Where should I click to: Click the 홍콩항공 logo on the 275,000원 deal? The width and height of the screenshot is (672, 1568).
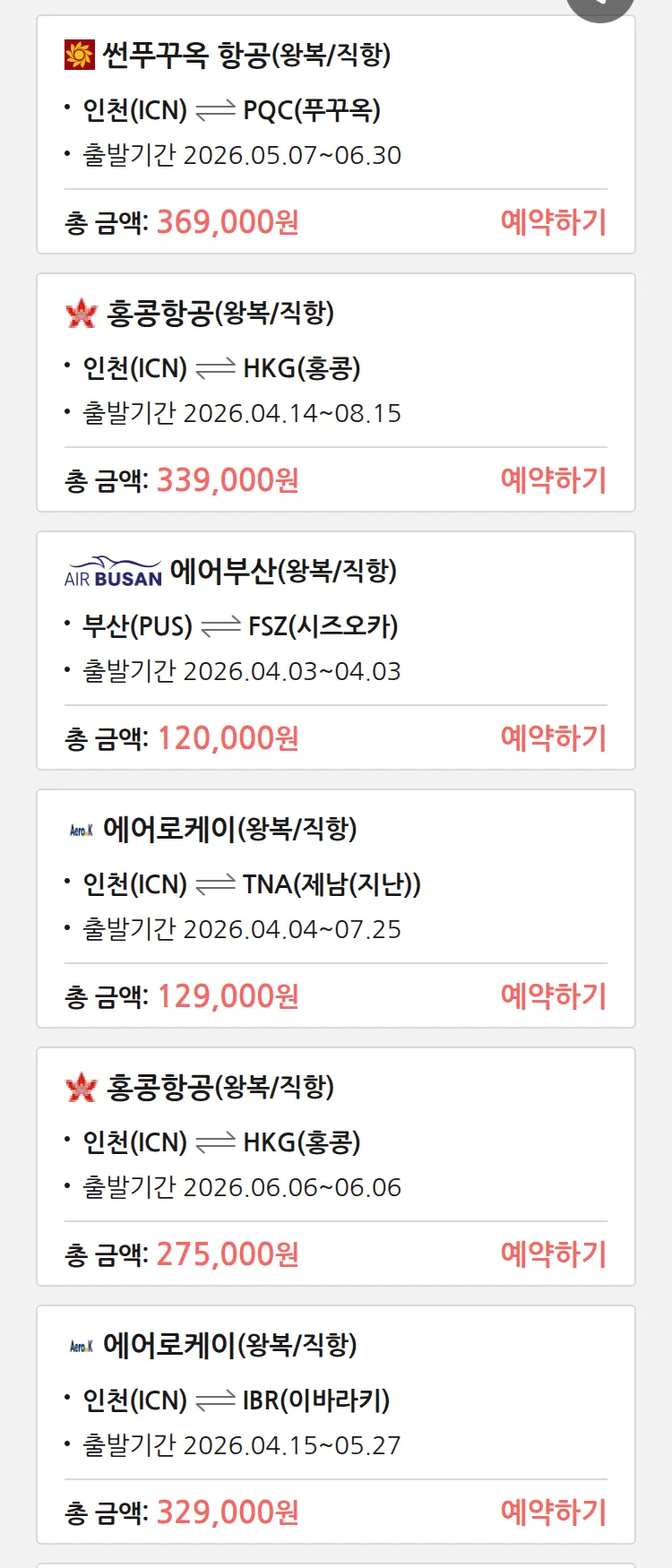point(82,1088)
